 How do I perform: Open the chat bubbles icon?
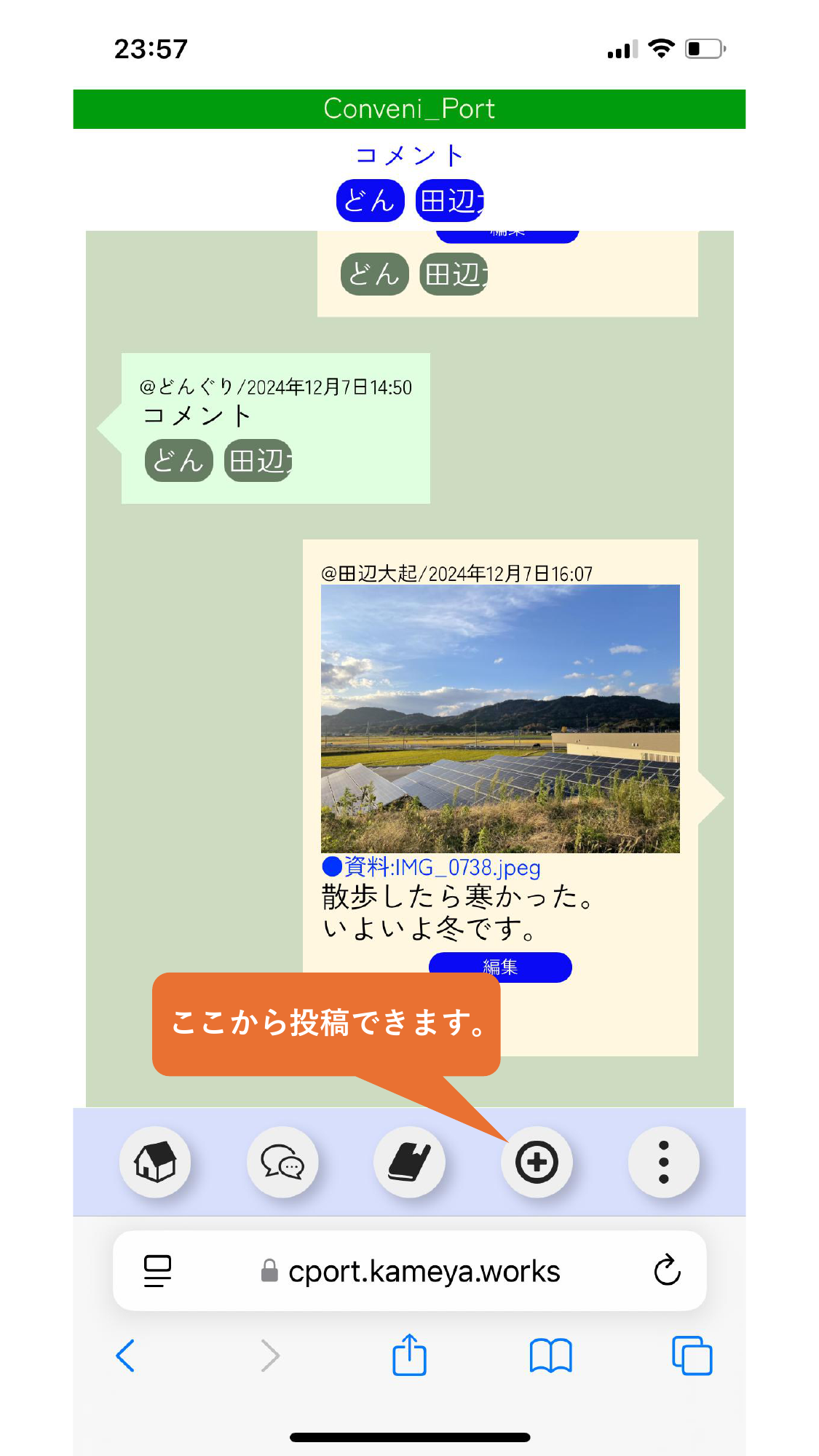pyautogui.click(x=282, y=1162)
